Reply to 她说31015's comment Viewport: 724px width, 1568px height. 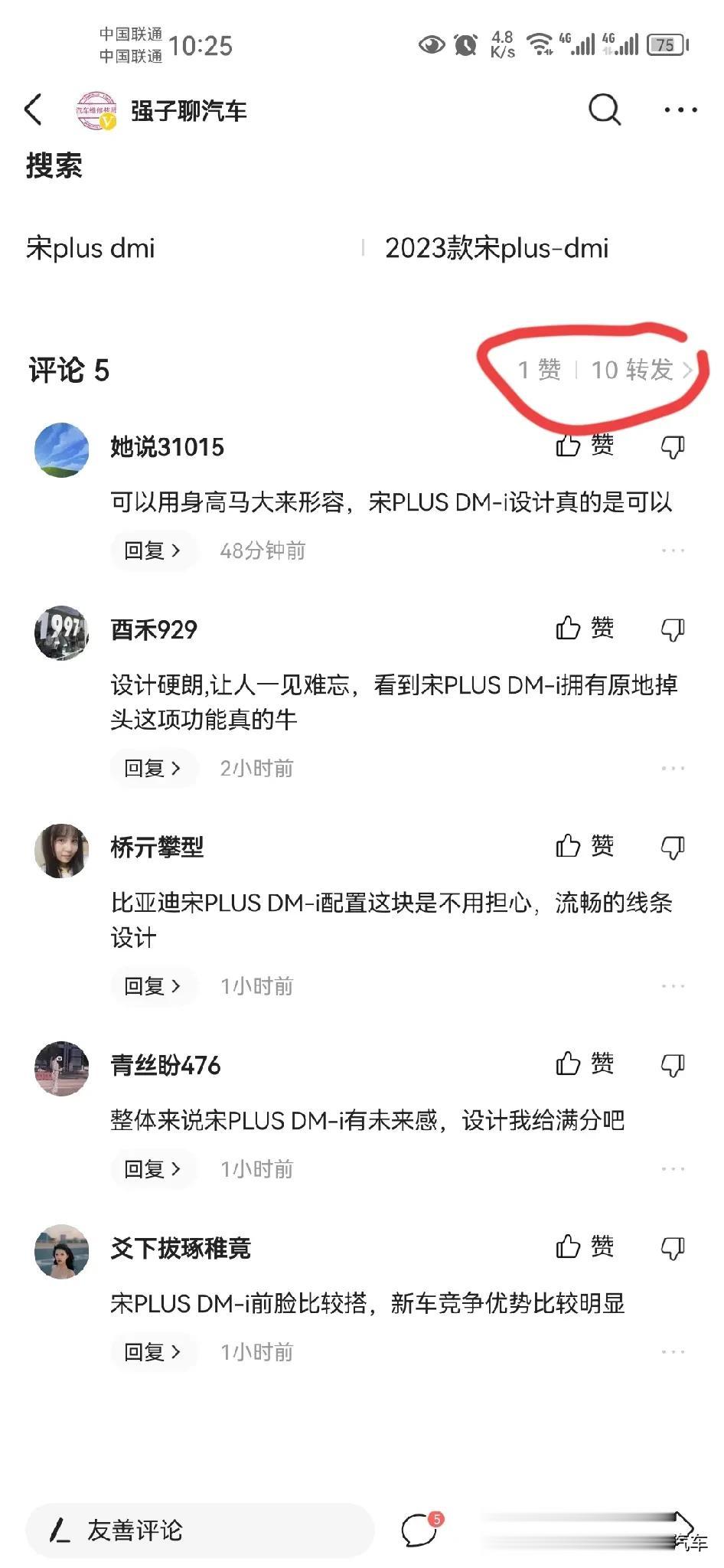(152, 550)
